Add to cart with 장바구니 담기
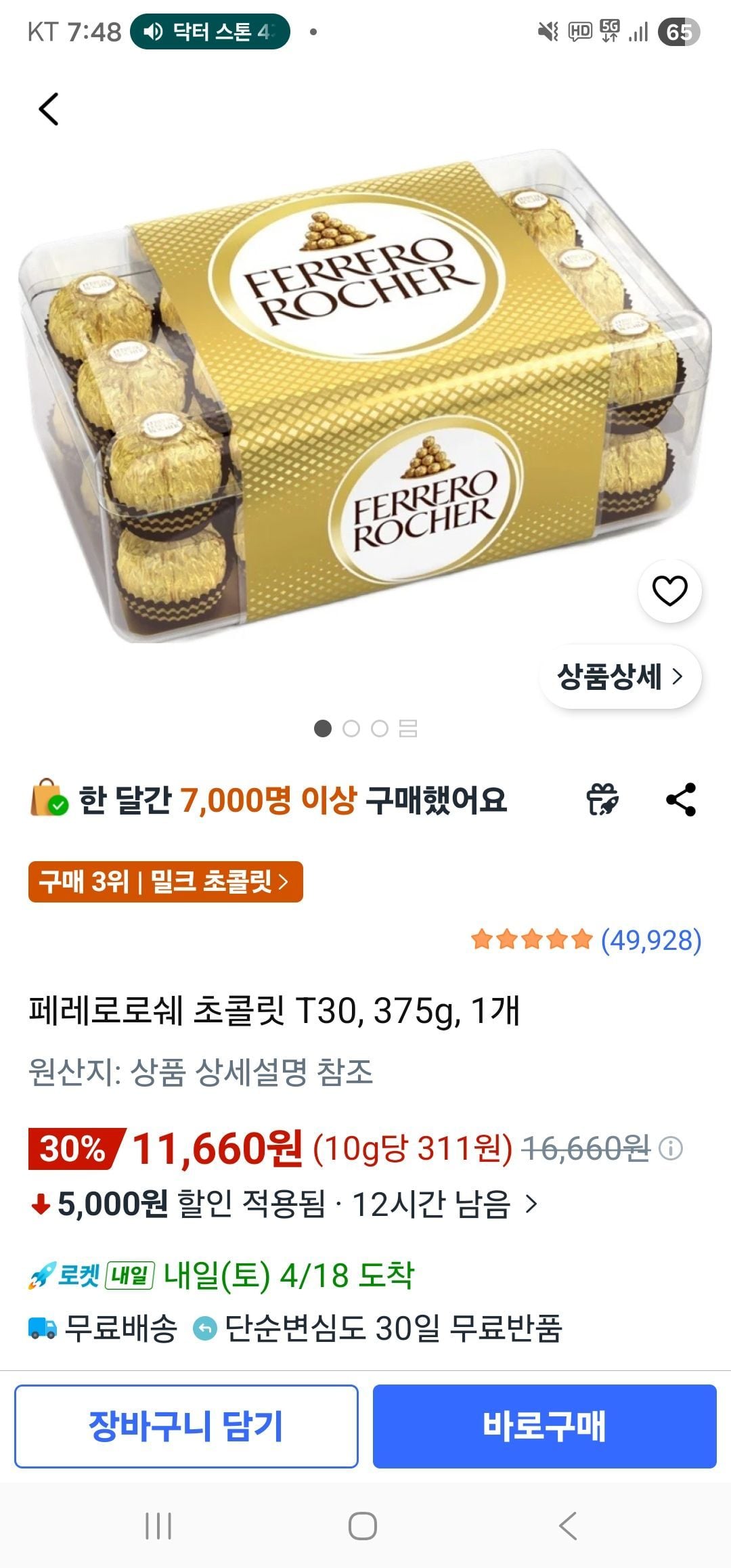 pos(186,1426)
